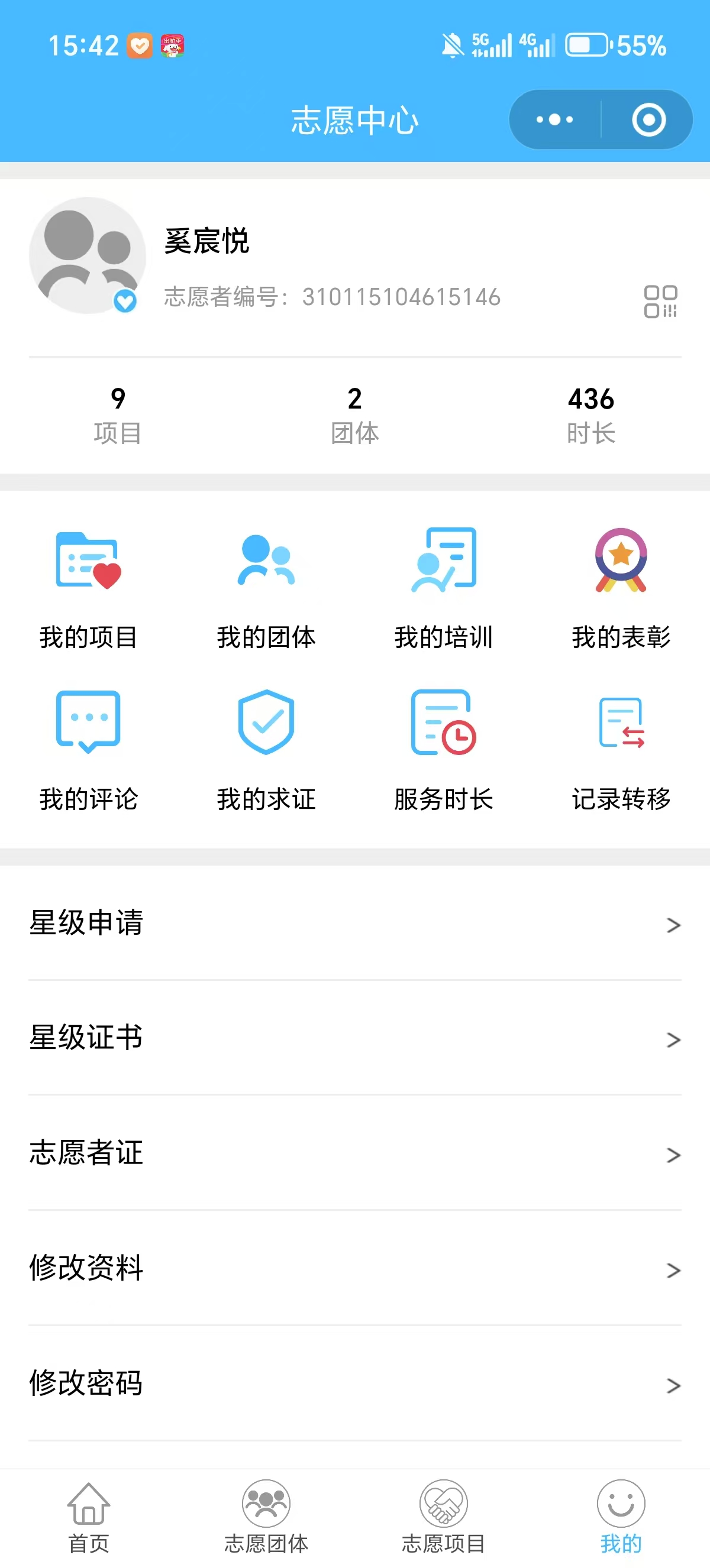
Task: Select 修改密码 to change password
Action: (x=355, y=1384)
